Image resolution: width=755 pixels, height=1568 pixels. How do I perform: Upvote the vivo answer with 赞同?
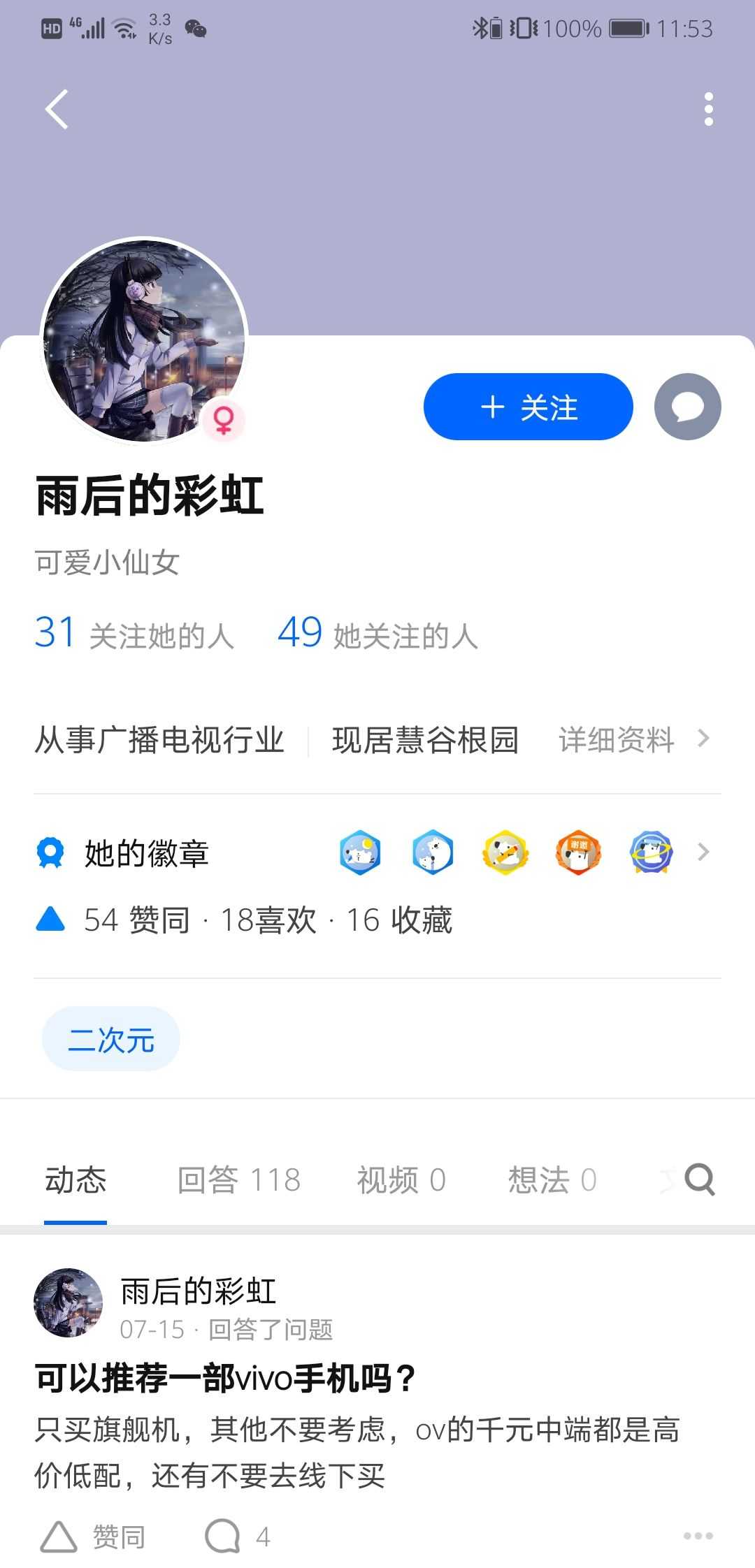click(93, 1537)
